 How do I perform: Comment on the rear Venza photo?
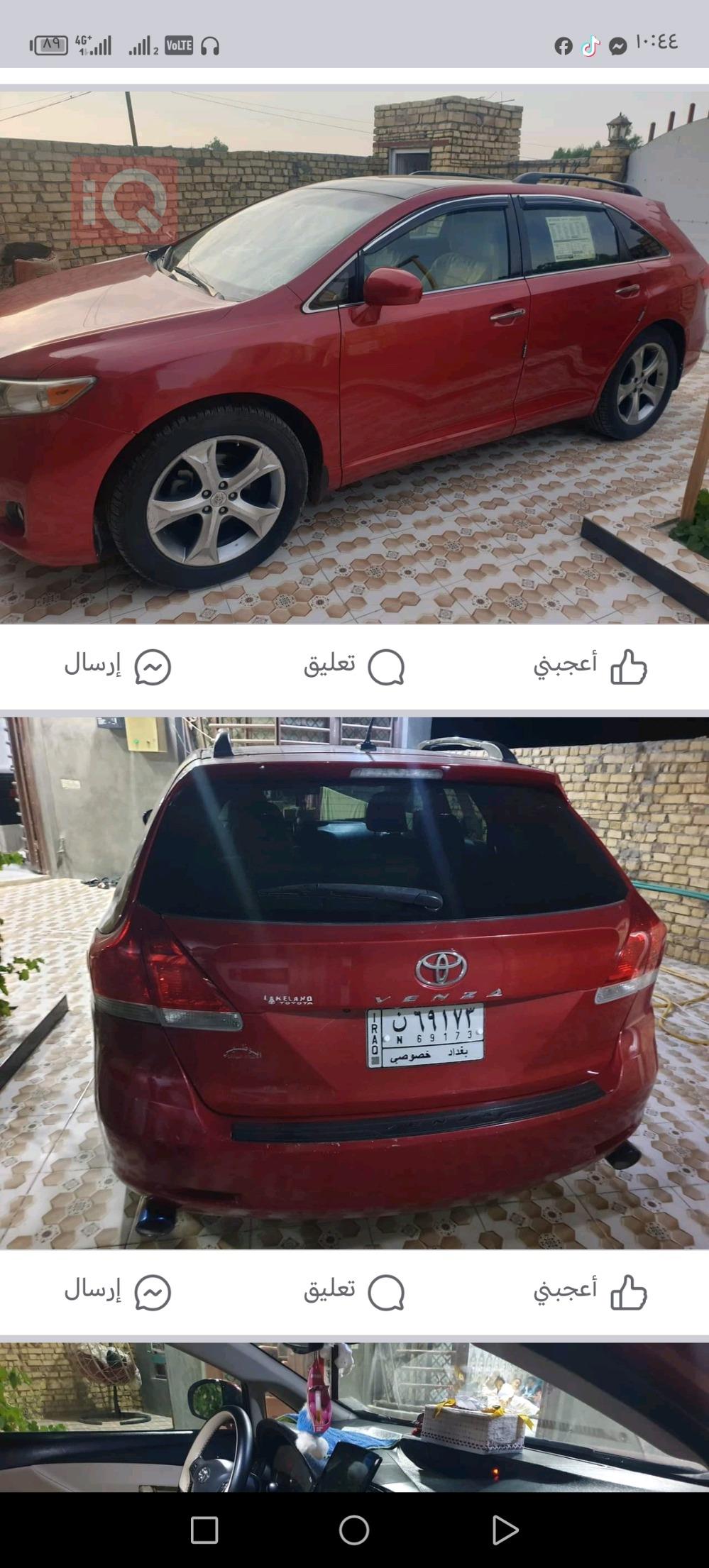point(354,1291)
